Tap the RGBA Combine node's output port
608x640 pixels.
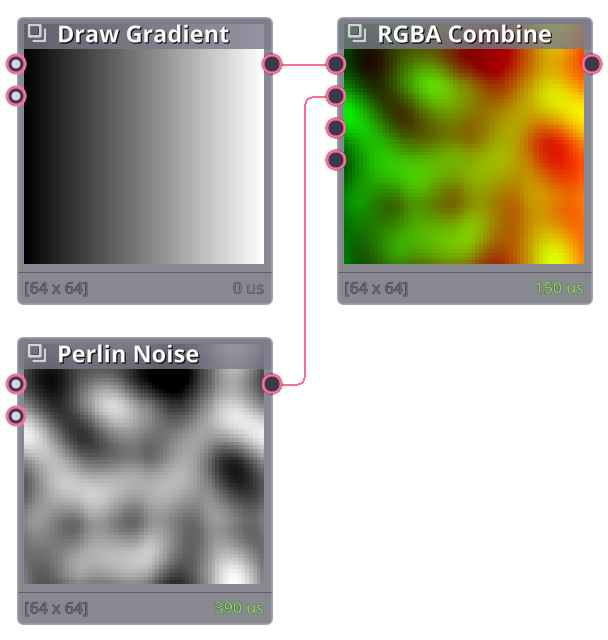pyautogui.click(x=592, y=64)
